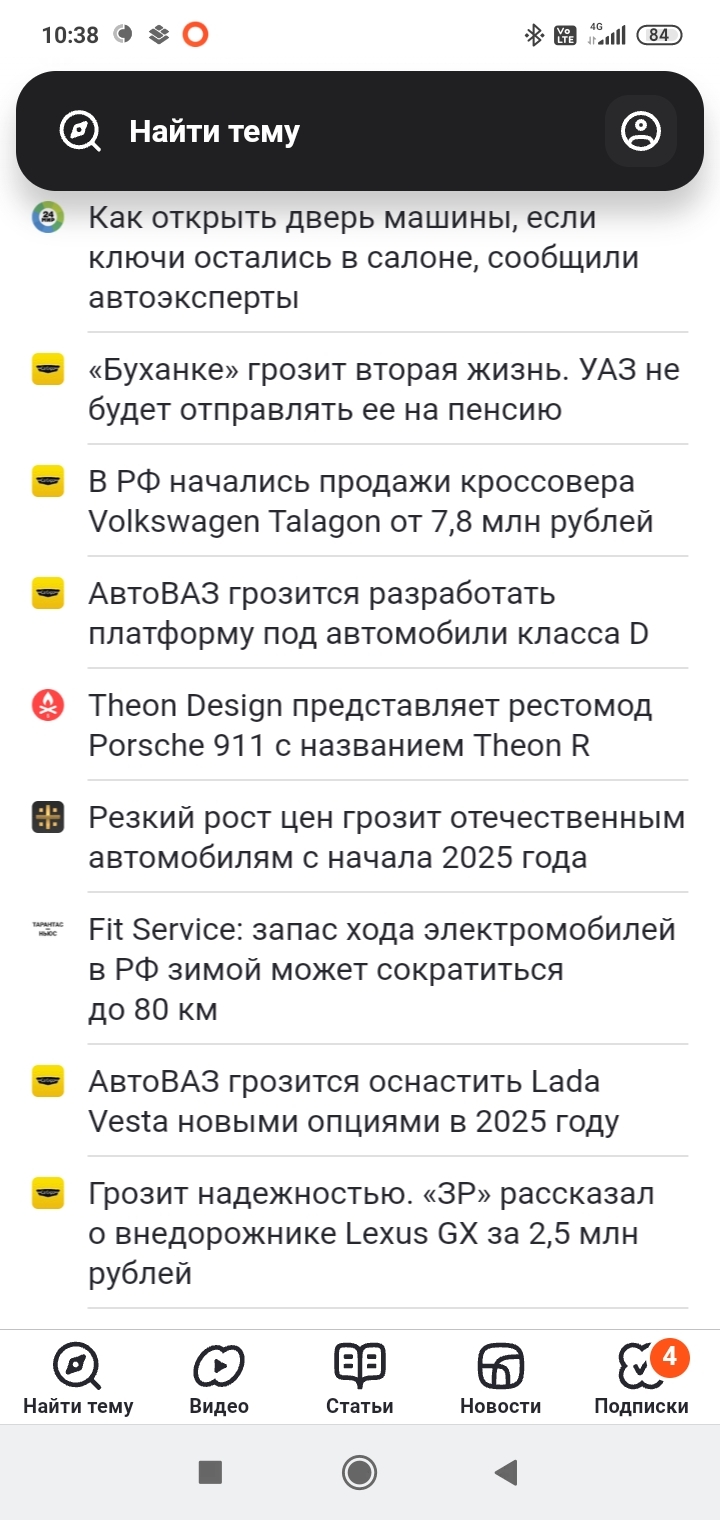The width and height of the screenshot is (720, 1520).
Task: Switch to the Статьи tab
Action: click(359, 1379)
